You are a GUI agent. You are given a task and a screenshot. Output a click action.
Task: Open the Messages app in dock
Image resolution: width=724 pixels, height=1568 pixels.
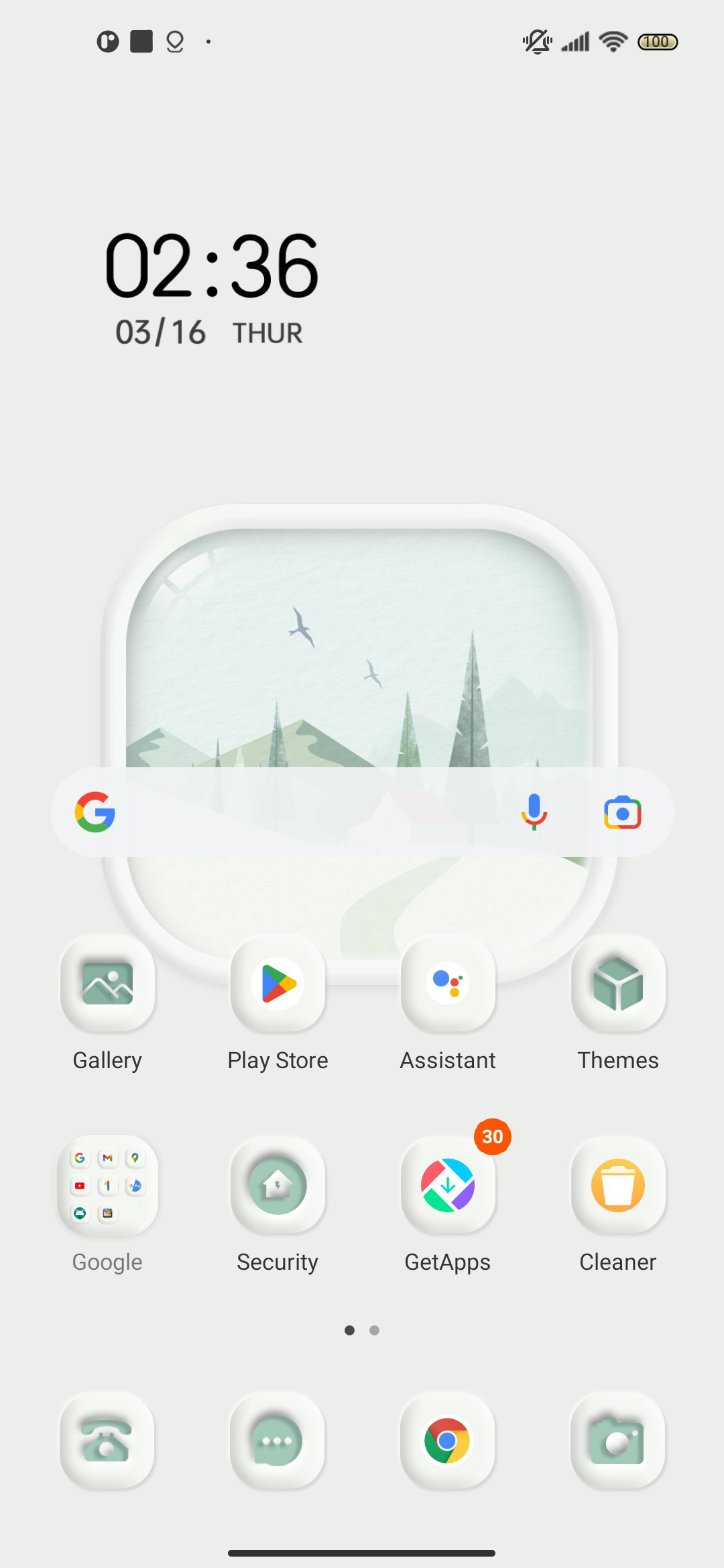(278, 1441)
